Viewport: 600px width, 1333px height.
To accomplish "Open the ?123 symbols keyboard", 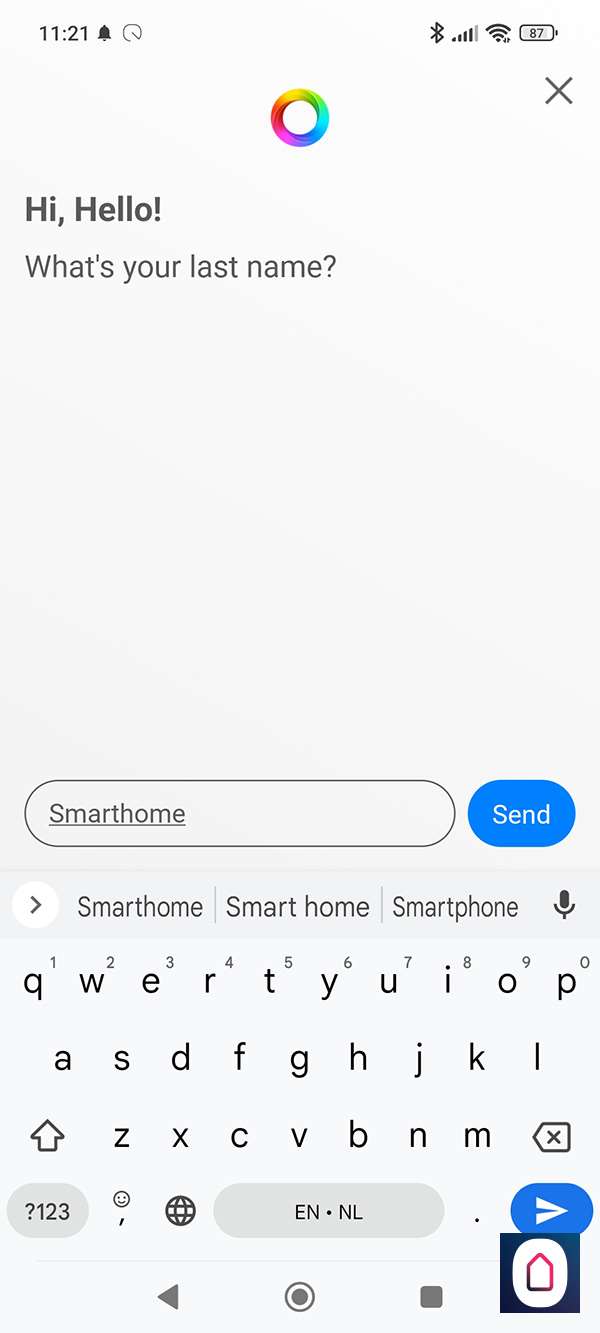I will point(47,1211).
